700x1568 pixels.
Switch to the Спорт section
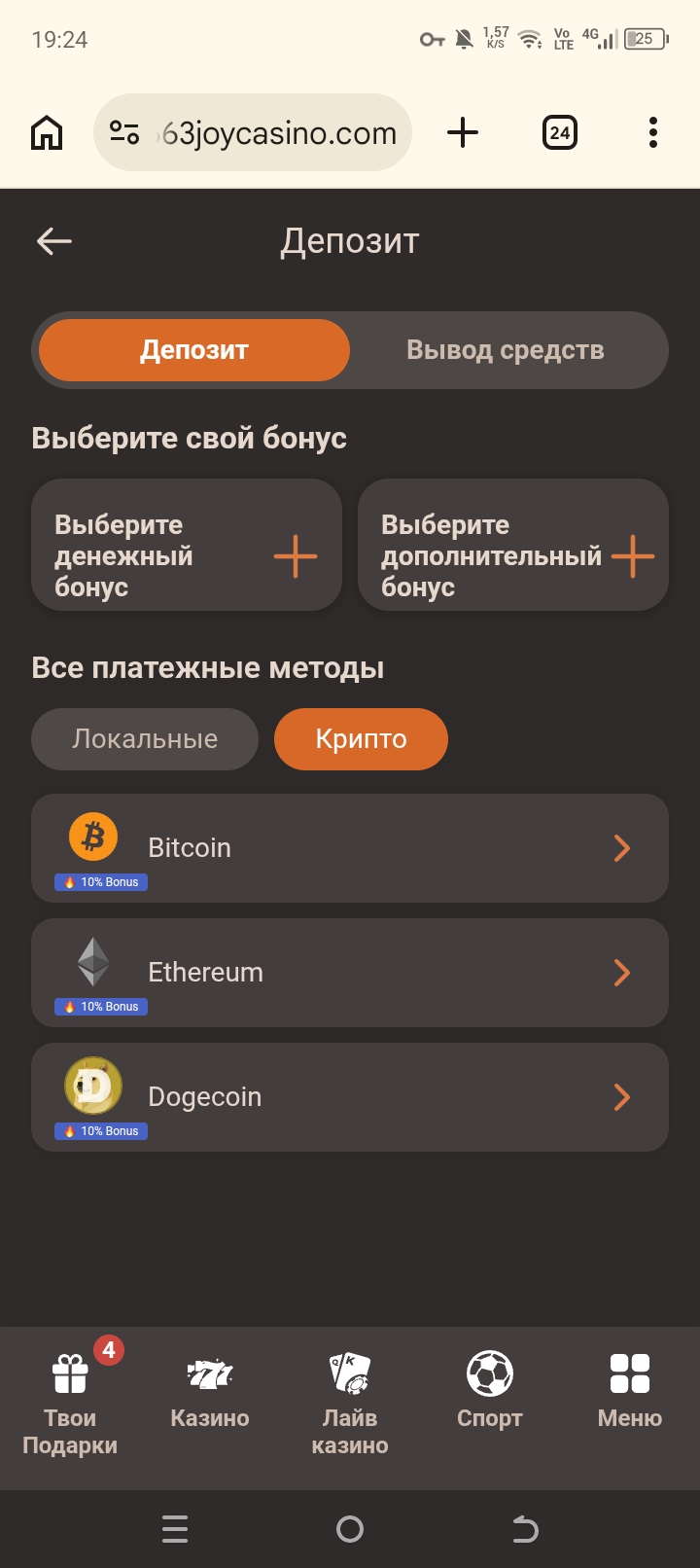pyautogui.click(x=490, y=1393)
